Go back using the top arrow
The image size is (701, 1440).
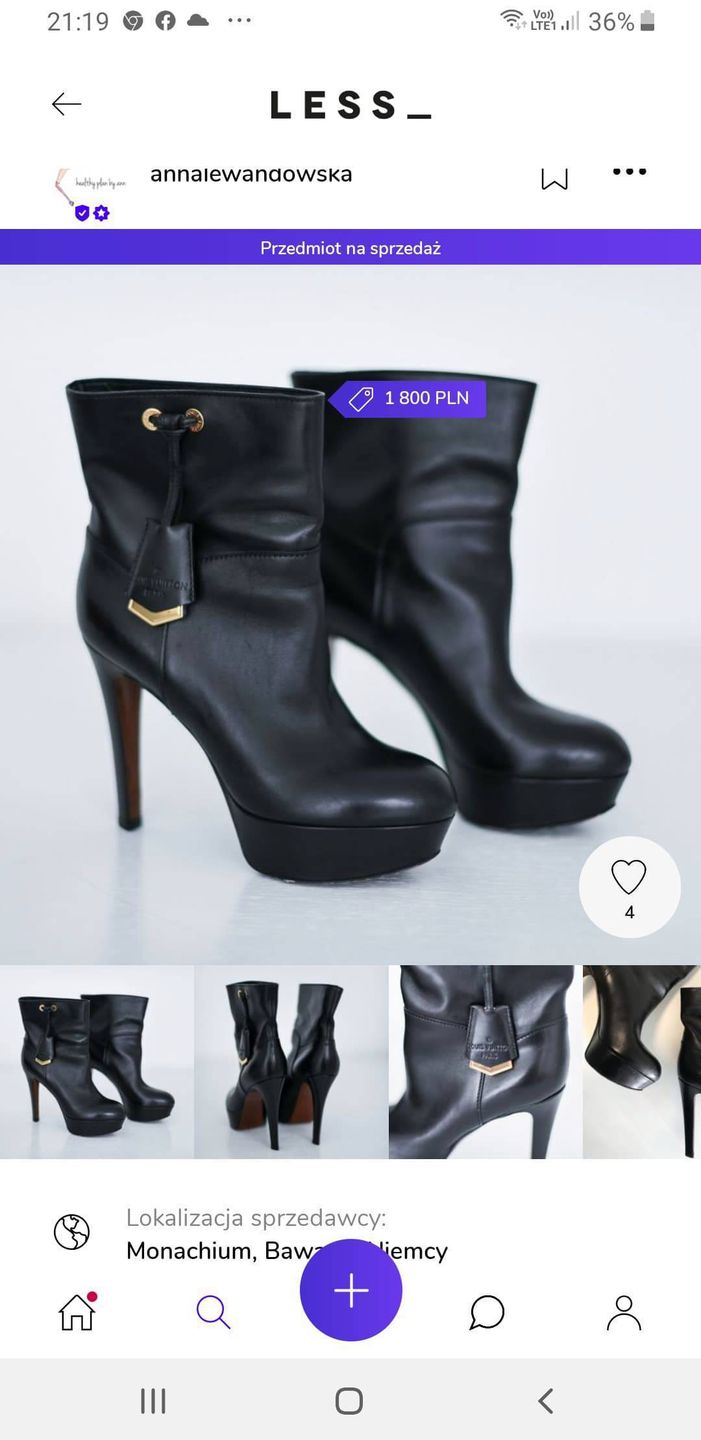coord(66,104)
